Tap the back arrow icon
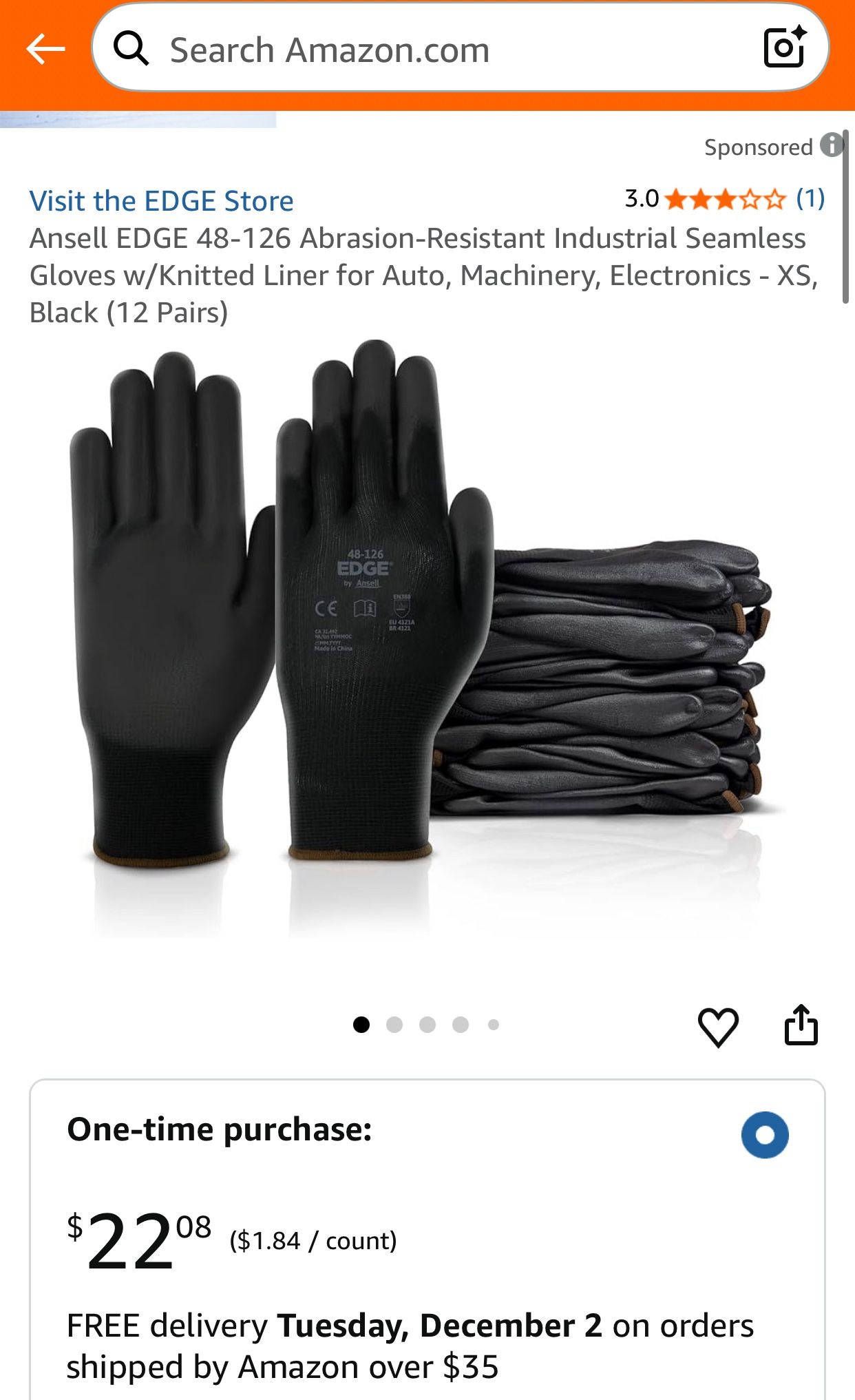This screenshot has height=1400, width=855. [44, 49]
